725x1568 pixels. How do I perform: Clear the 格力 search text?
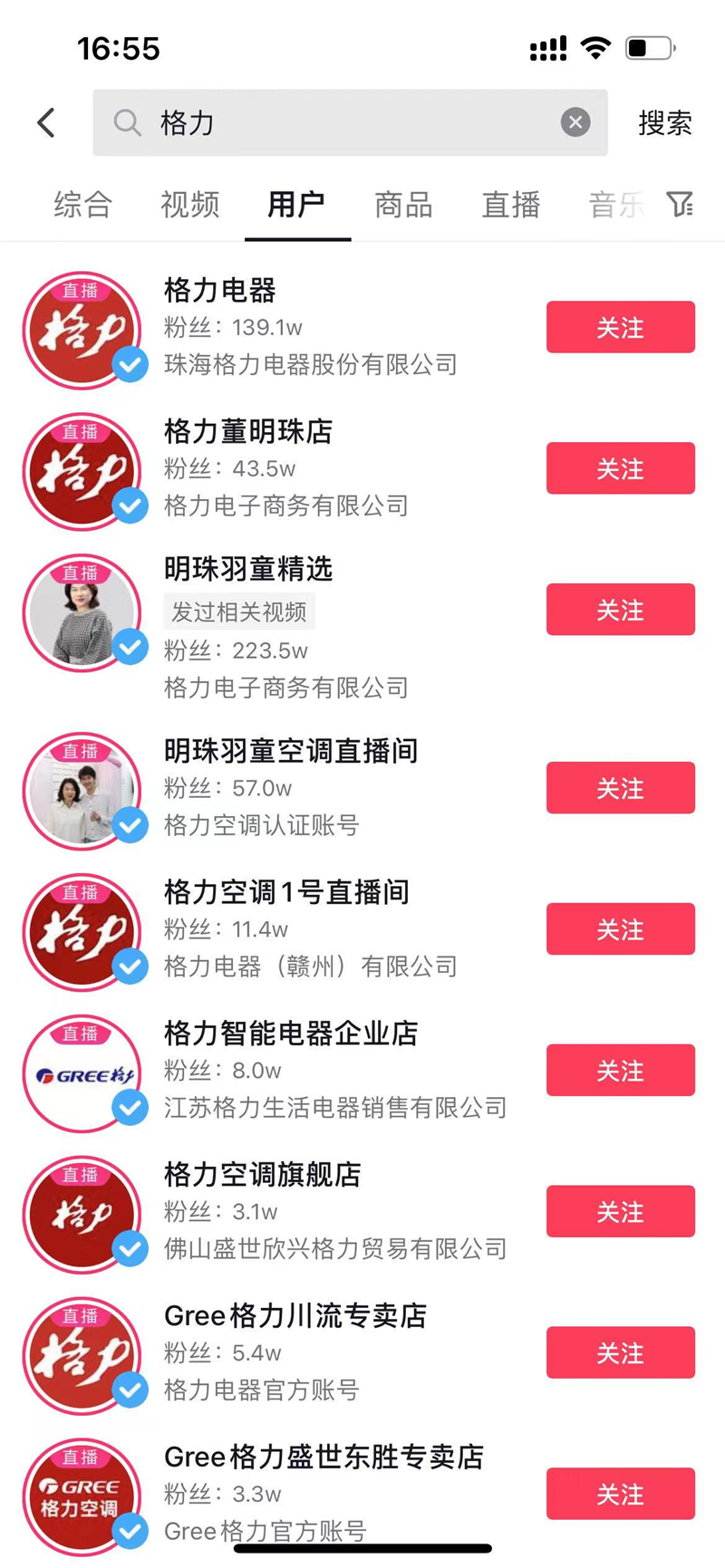pos(575,122)
